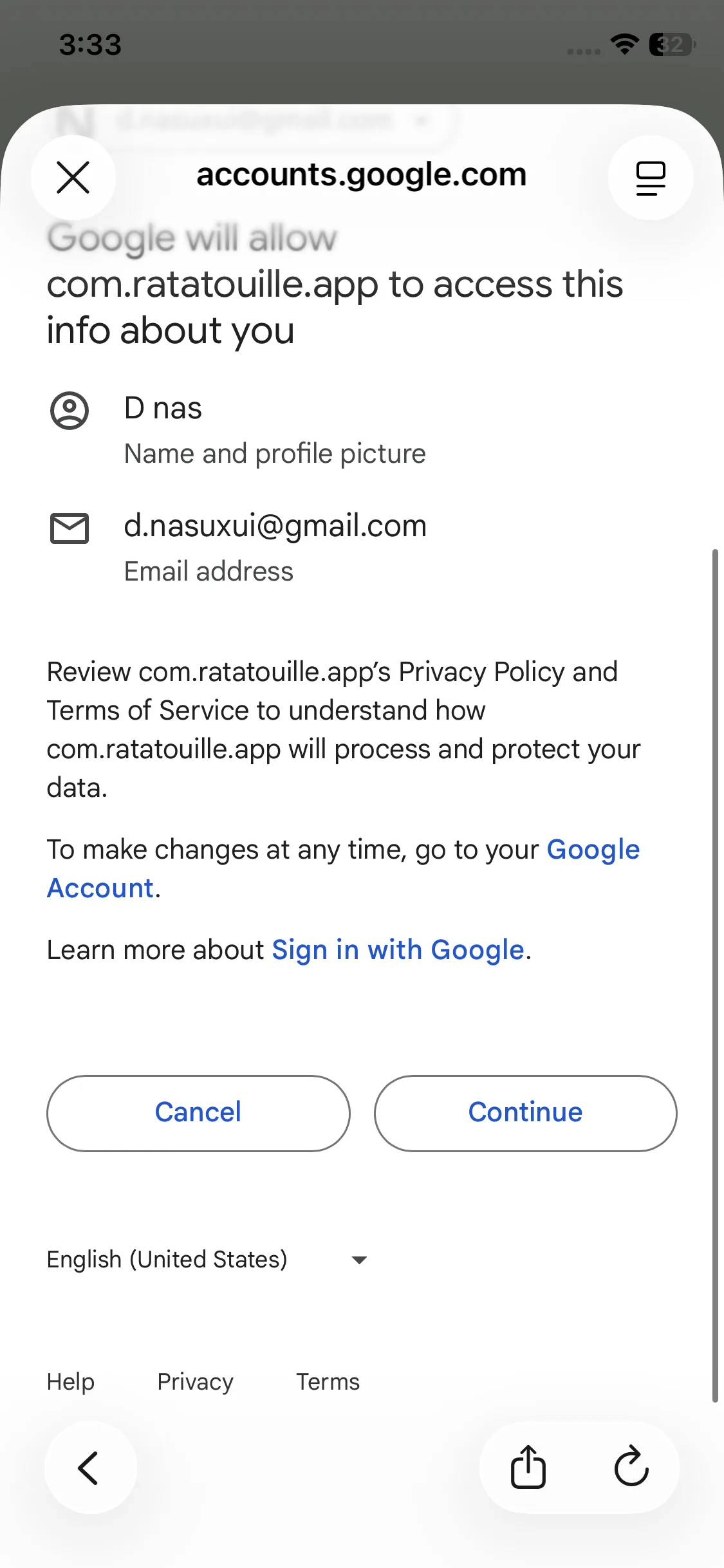Go back with the browser back arrow
The width and height of the screenshot is (724, 1568).
(89, 1468)
